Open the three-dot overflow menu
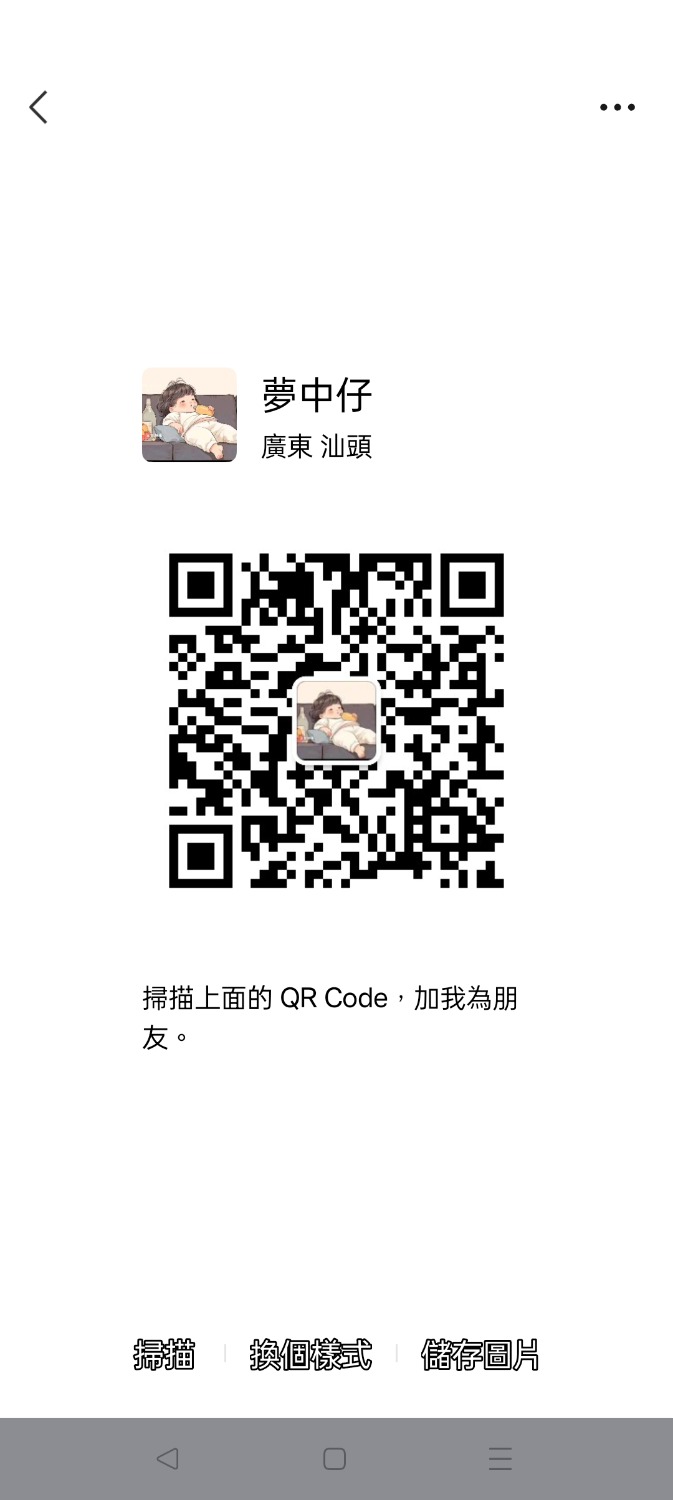The height and width of the screenshot is (1500, 673). [x=617, y=107]
